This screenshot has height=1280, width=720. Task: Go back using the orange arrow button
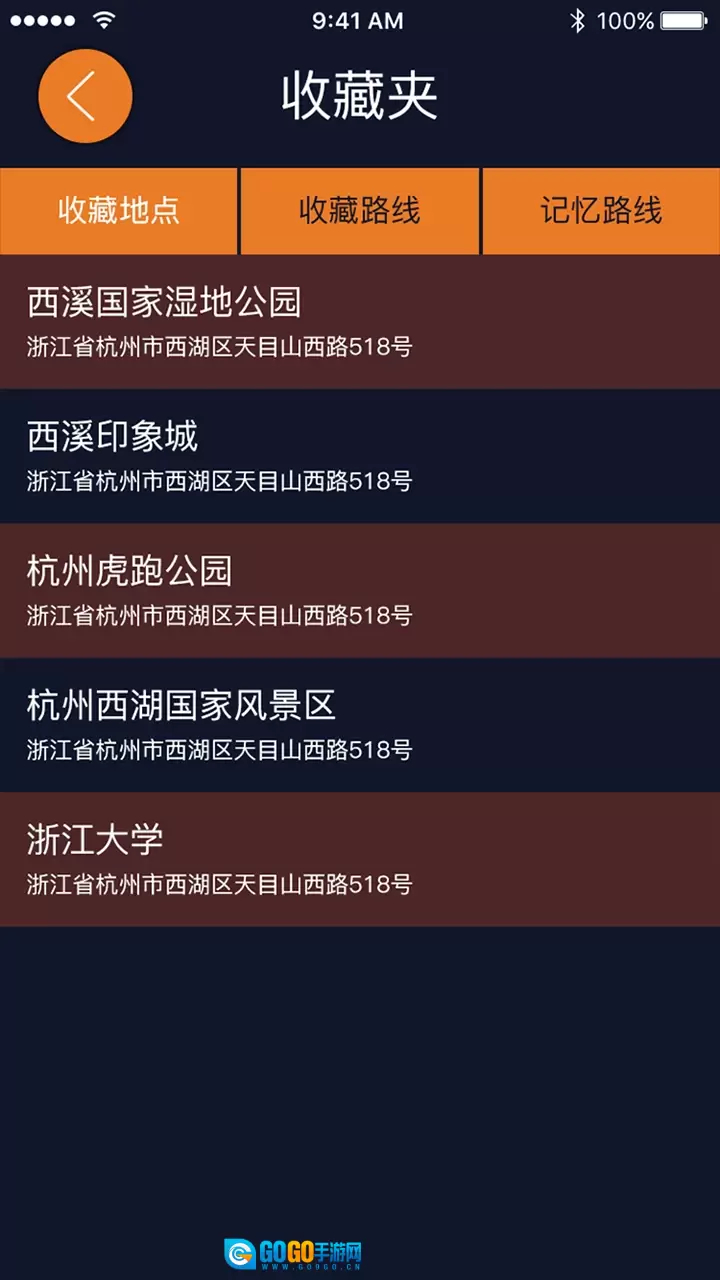[x=85, y=96]
